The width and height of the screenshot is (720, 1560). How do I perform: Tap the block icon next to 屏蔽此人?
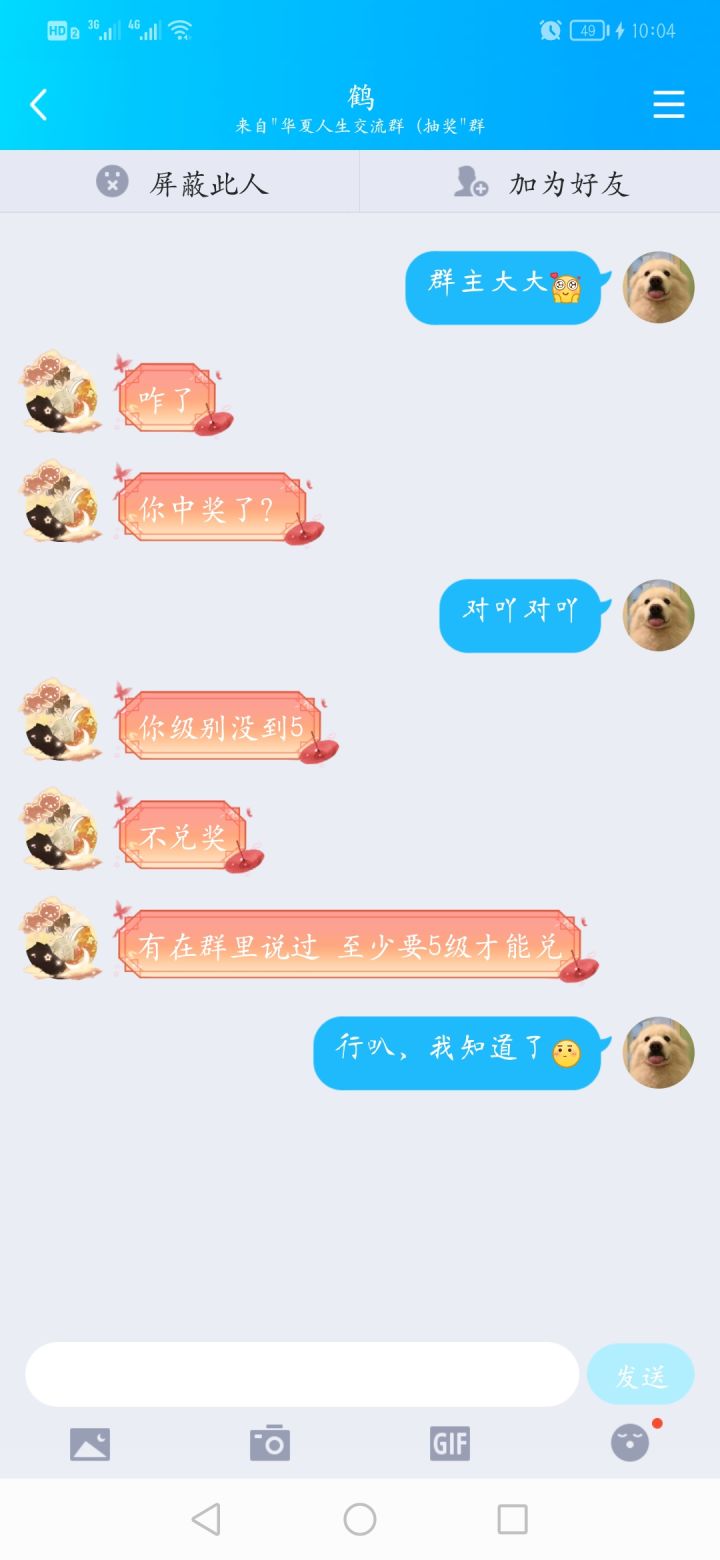click(113, 181)
